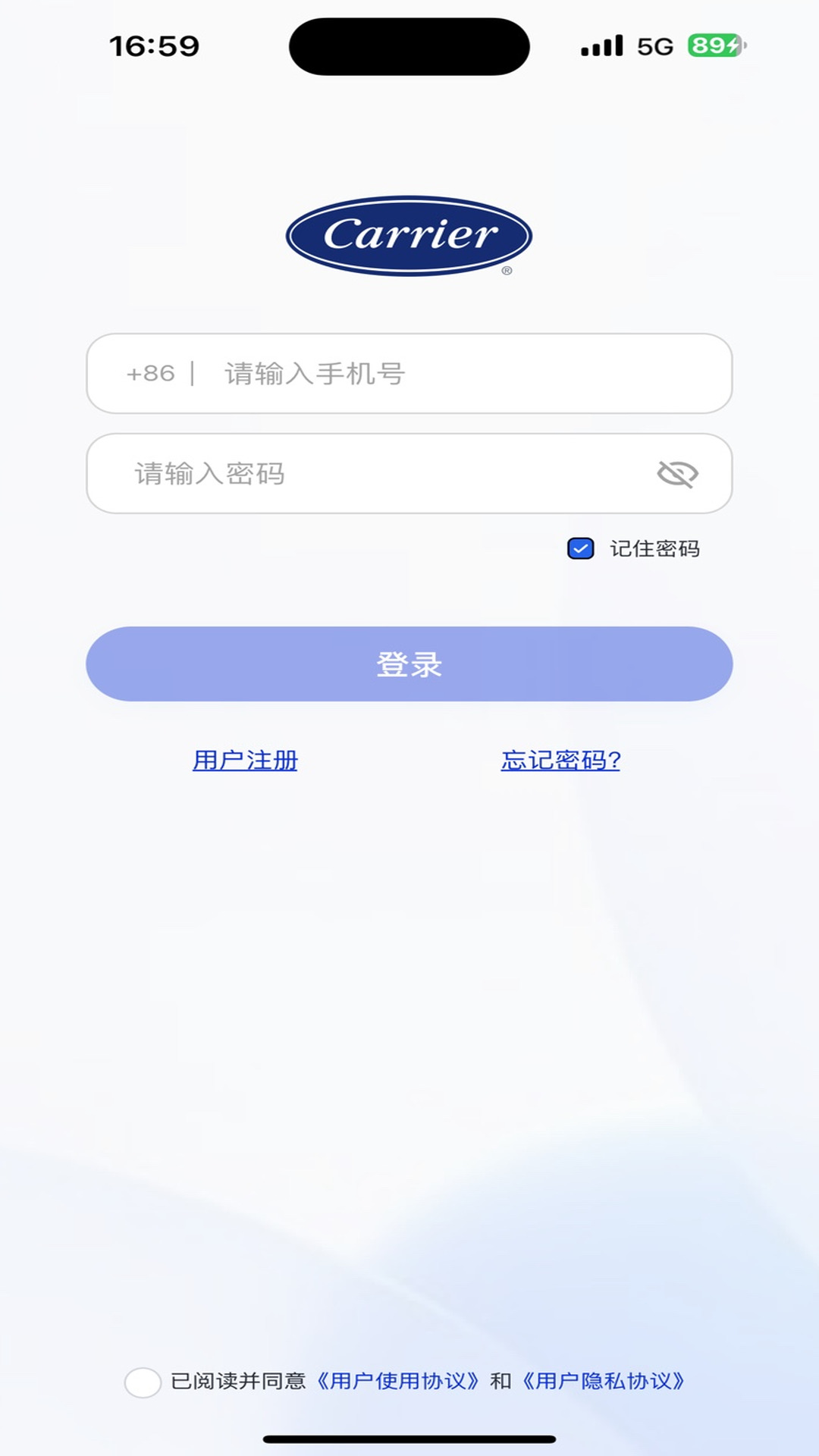Viewport: 819px width, 1456px height.
Task: Show password via the eye icon
Action: [x=677, y=474]
